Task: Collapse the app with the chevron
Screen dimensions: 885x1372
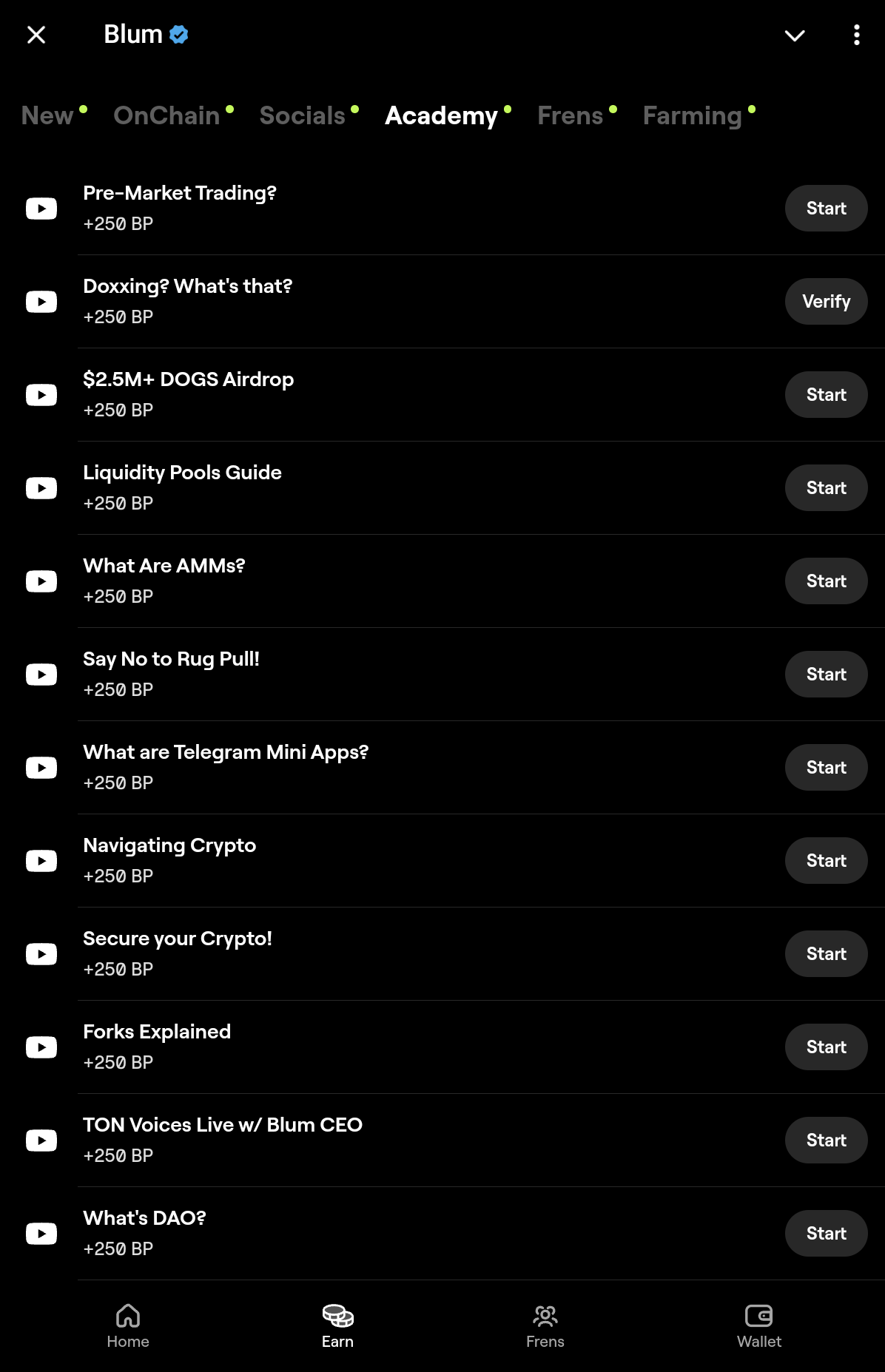Action: (794, 36)
